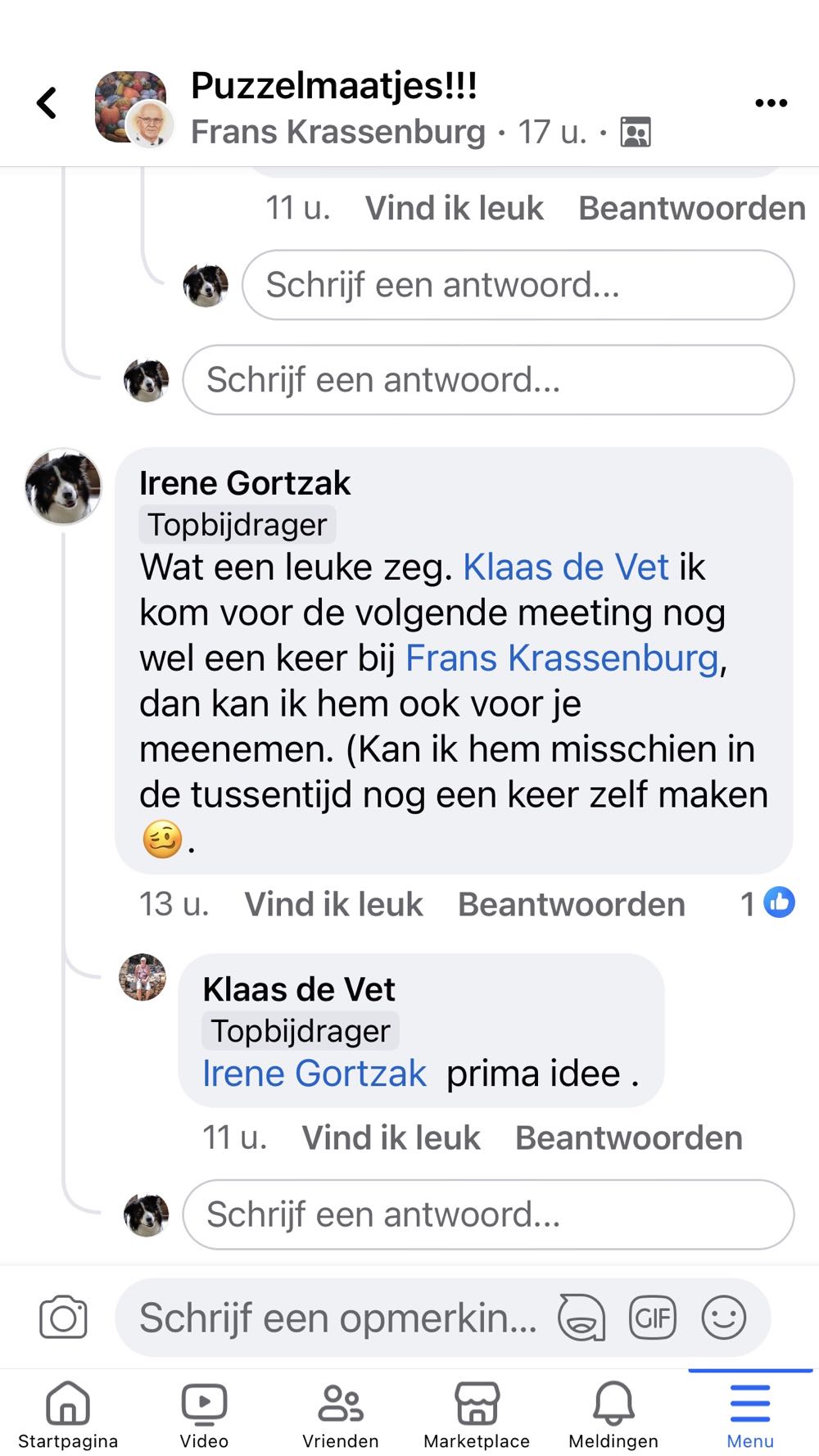Reply to Irene Gortzak's comment
Screen dimensions: 819x1456
[571, 905]
